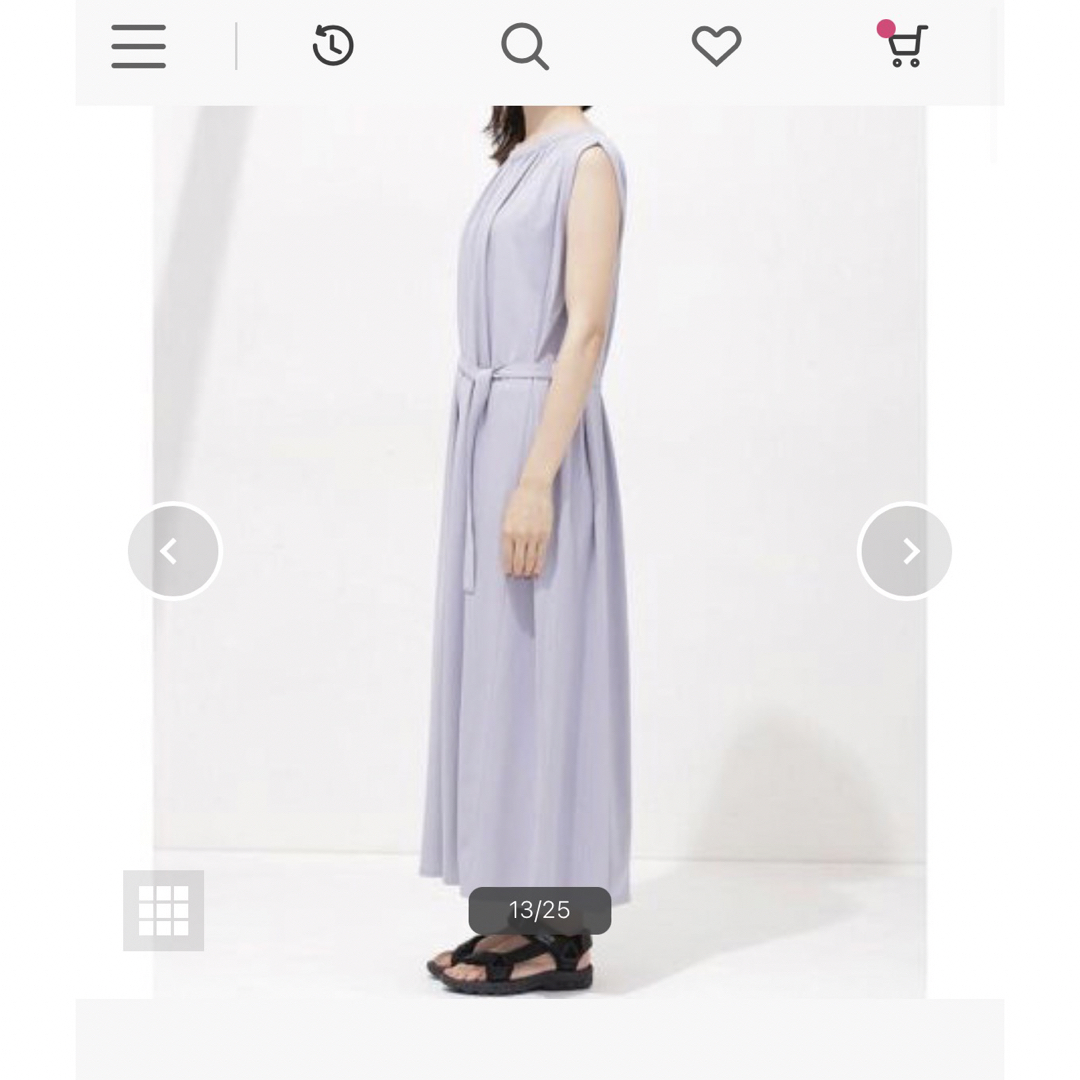Open the browsing history icon
Image resolution: width=1080 pixels, height=1080 pixels.
[333, 46]
